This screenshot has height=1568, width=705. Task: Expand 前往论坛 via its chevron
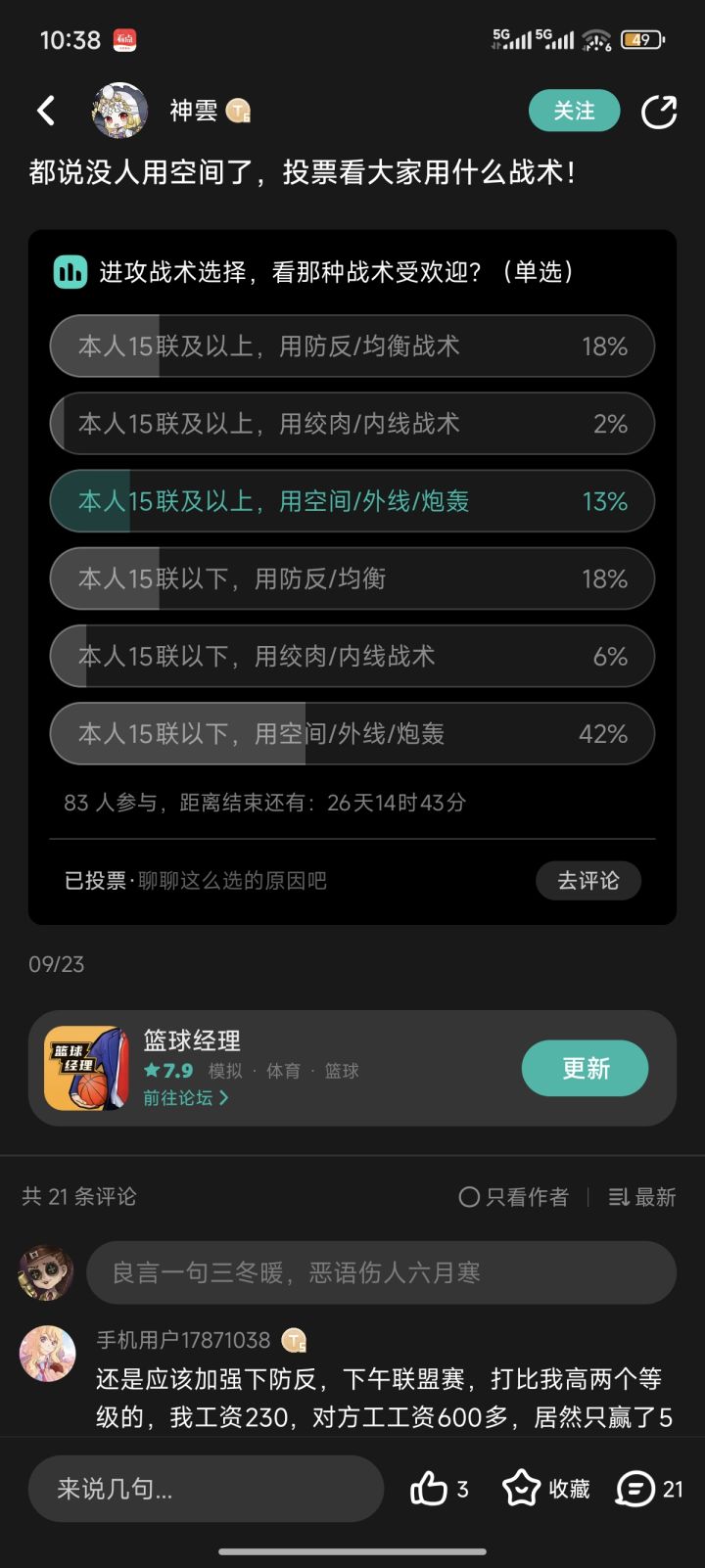tap(222, 1098)
